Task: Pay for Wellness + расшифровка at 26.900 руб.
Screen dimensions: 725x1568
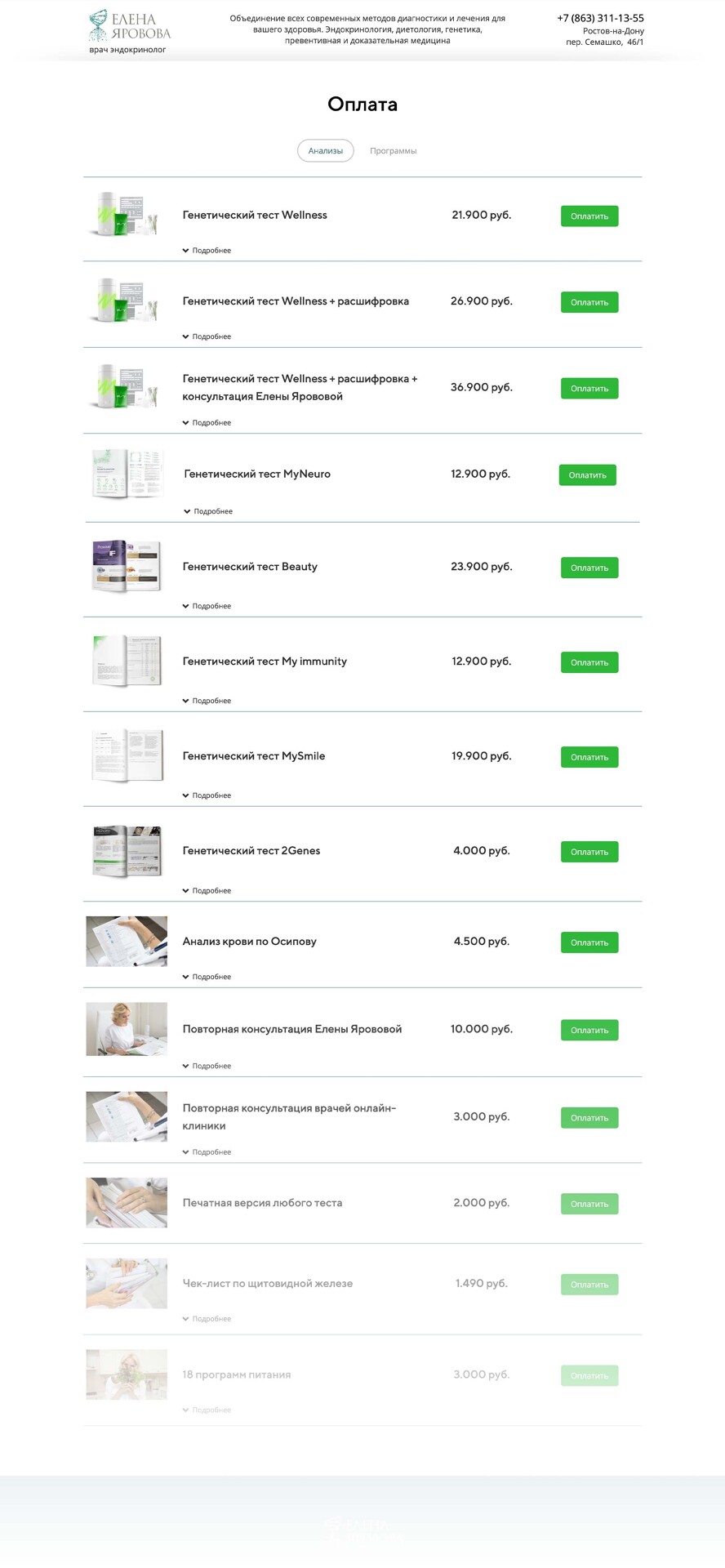Action: (589, 302)
